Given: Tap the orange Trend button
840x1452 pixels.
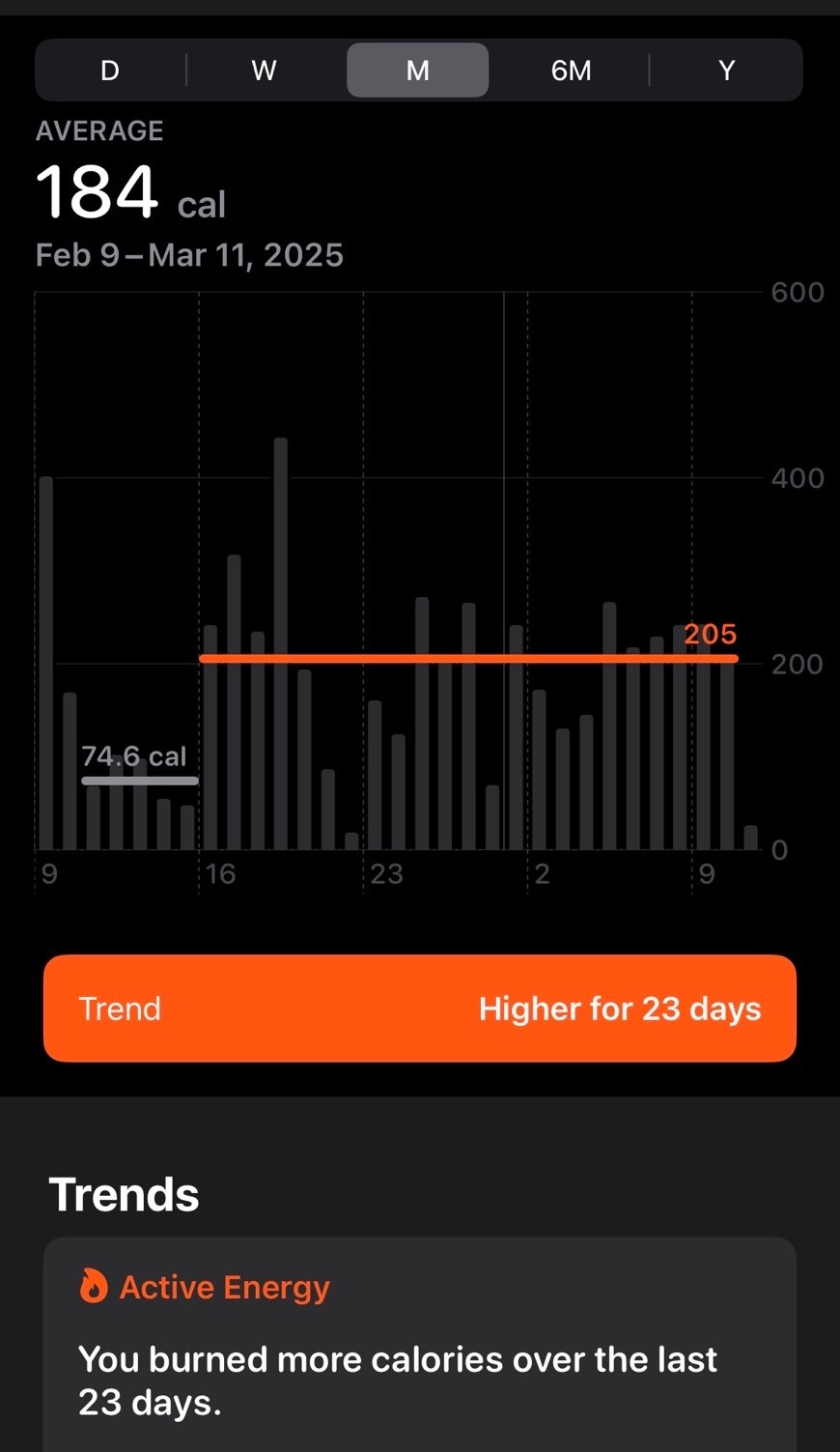Looking at the screenshot, I should click(x=420, y=1009).
